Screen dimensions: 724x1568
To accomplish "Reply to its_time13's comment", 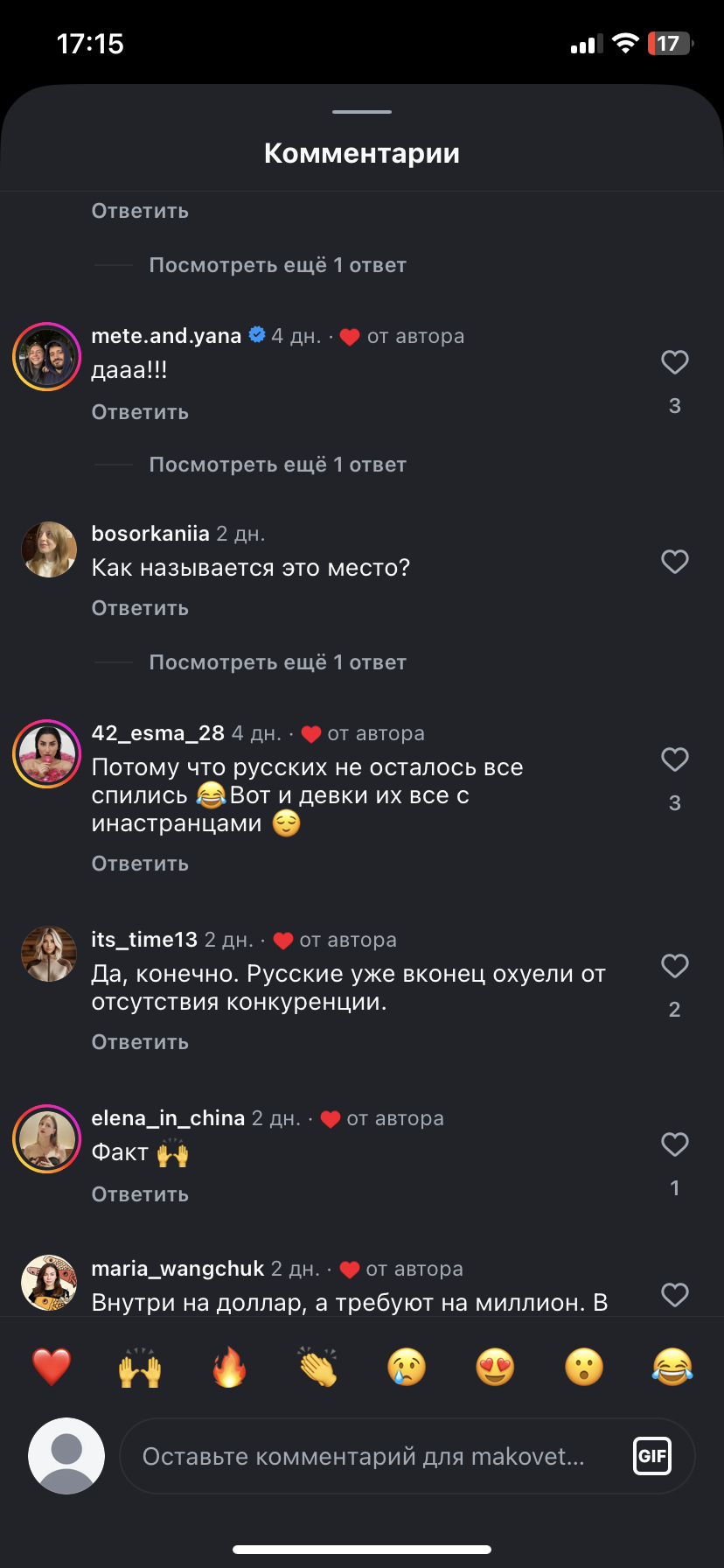I will pos(140,1042).
